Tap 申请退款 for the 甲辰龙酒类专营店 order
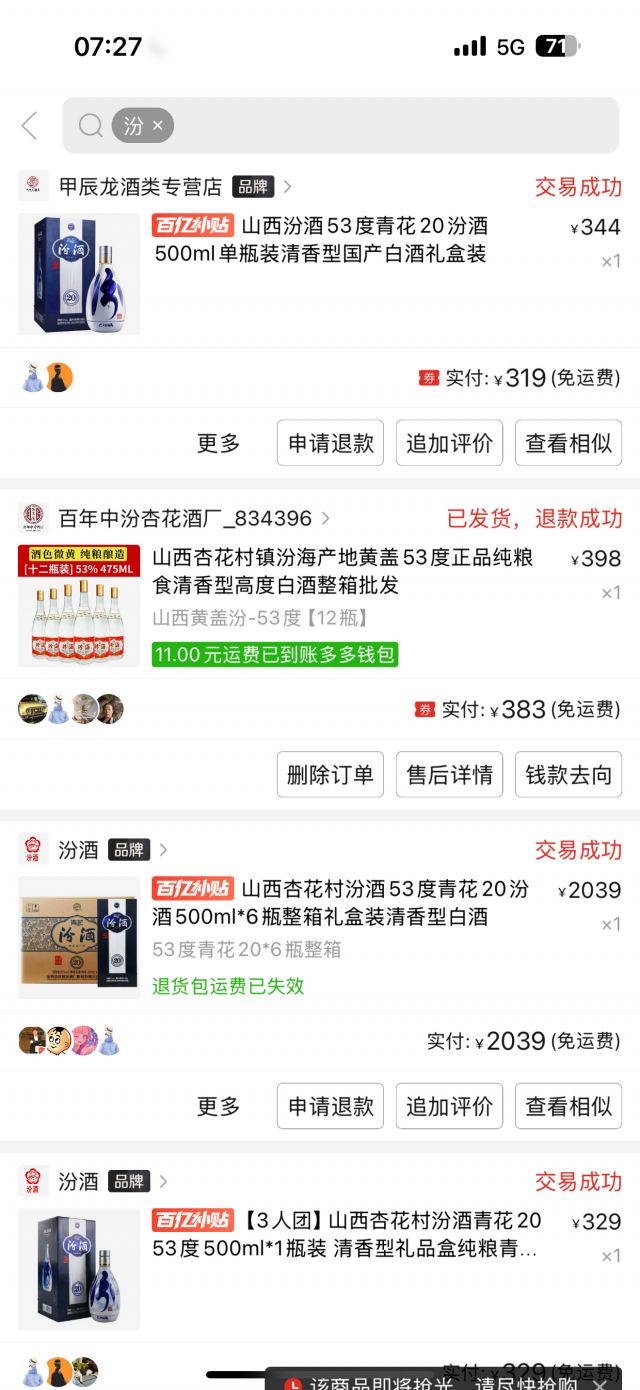The width and height of the screenshot is (640, 1390). [x=330, y=444]
